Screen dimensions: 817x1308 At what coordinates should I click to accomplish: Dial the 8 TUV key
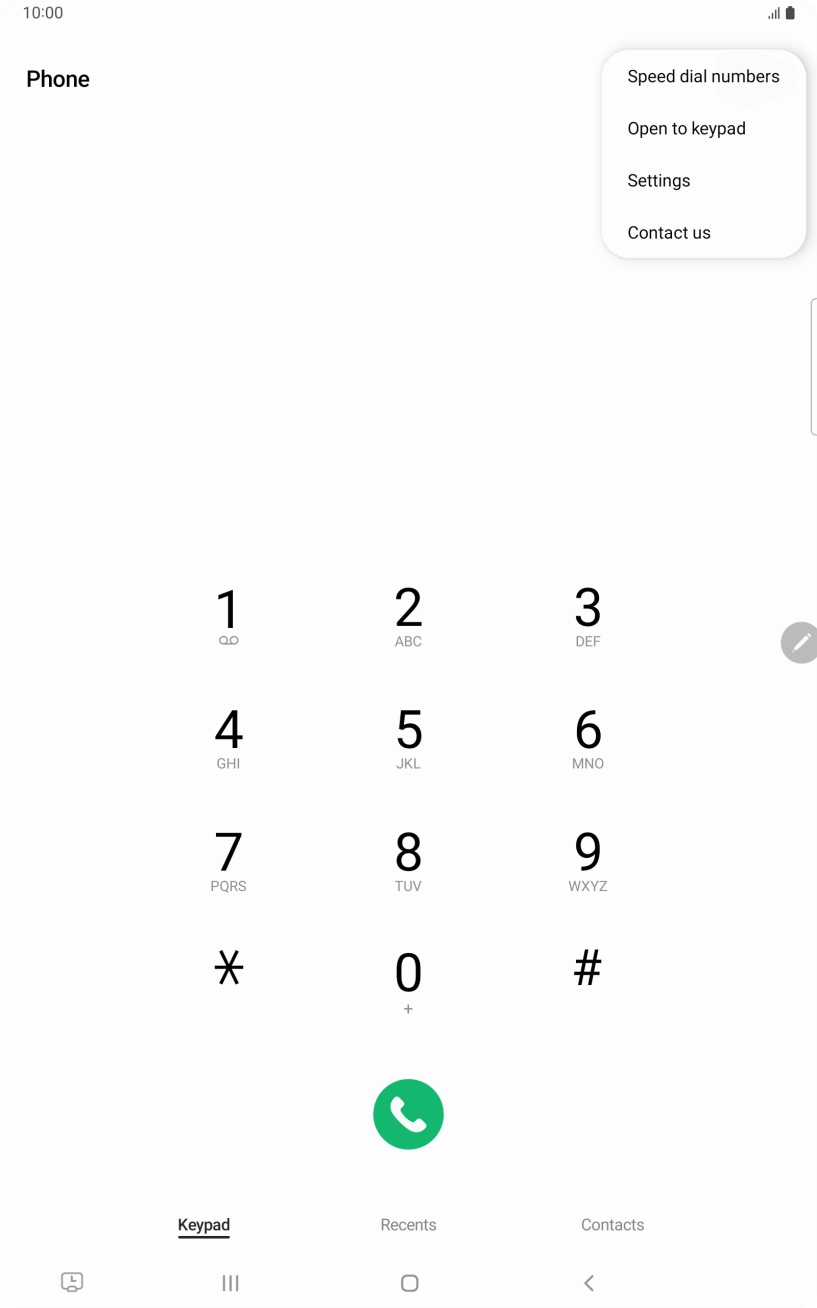[x=408, y=861]
